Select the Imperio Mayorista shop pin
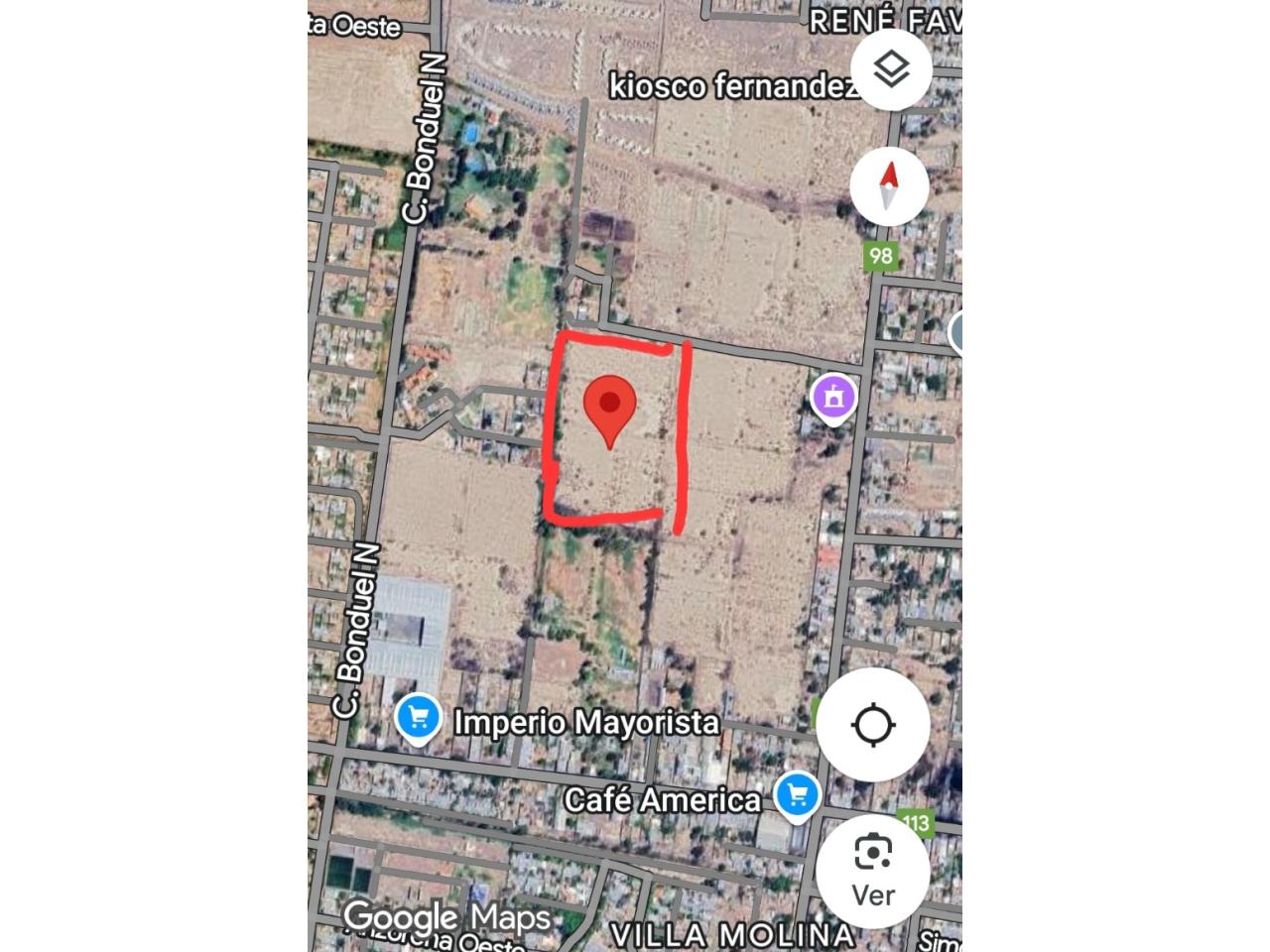 click(418, 717)
